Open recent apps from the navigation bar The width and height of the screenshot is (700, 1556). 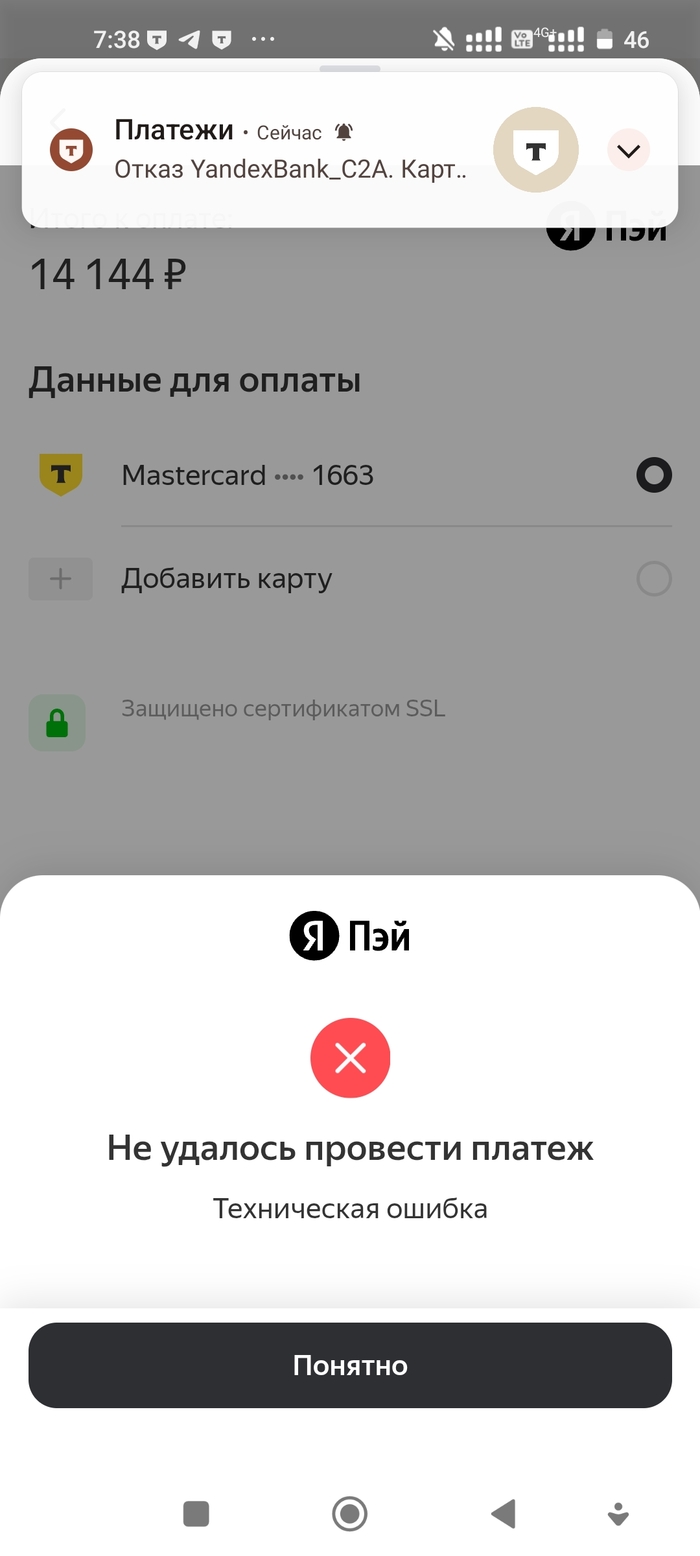[196, 1514]
